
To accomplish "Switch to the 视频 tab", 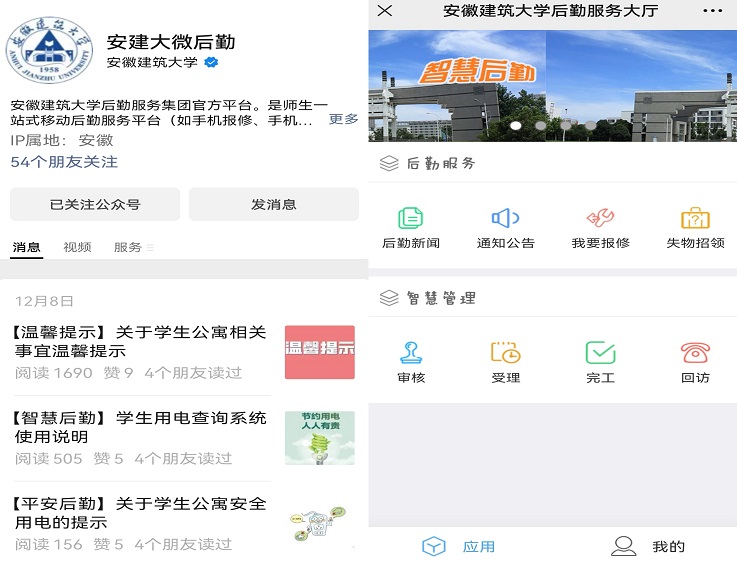I will pyautogui.click(x=77, y=247).
